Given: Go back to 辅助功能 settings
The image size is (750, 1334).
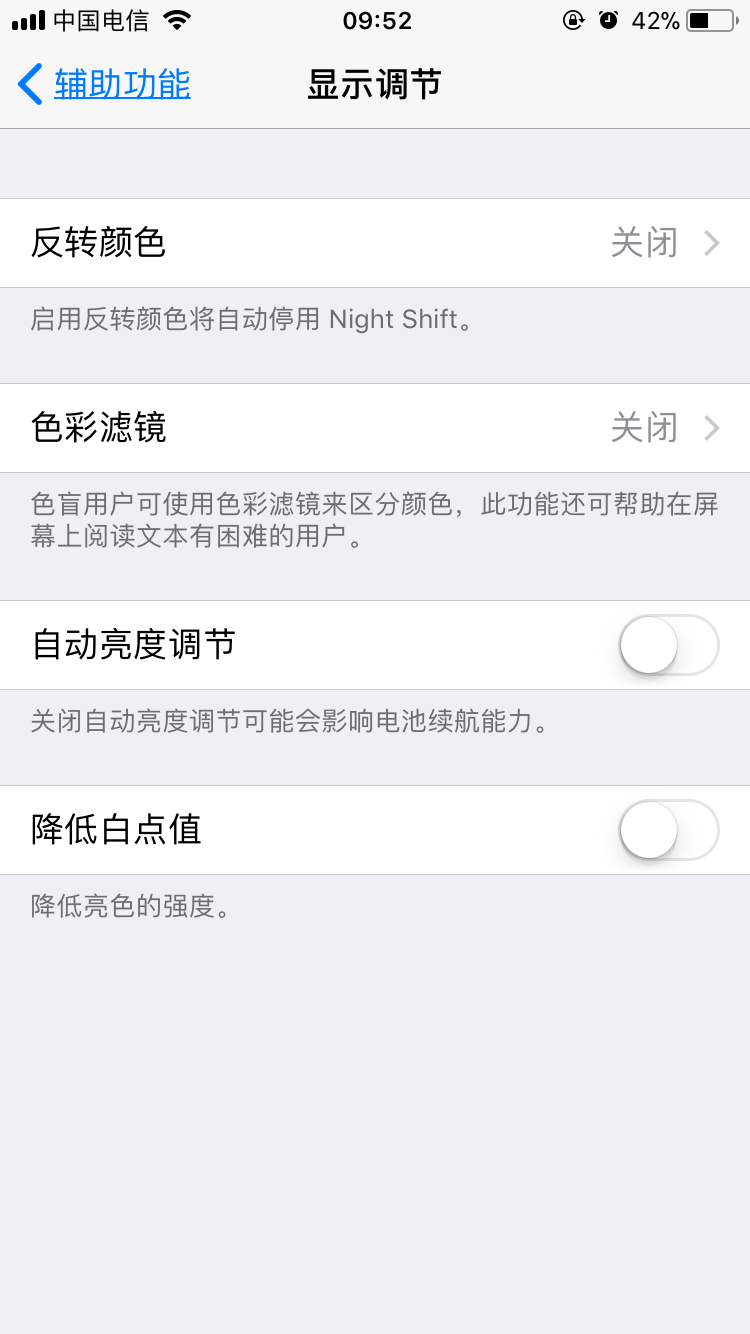Looking at the screenshot, I should point(105,85).
